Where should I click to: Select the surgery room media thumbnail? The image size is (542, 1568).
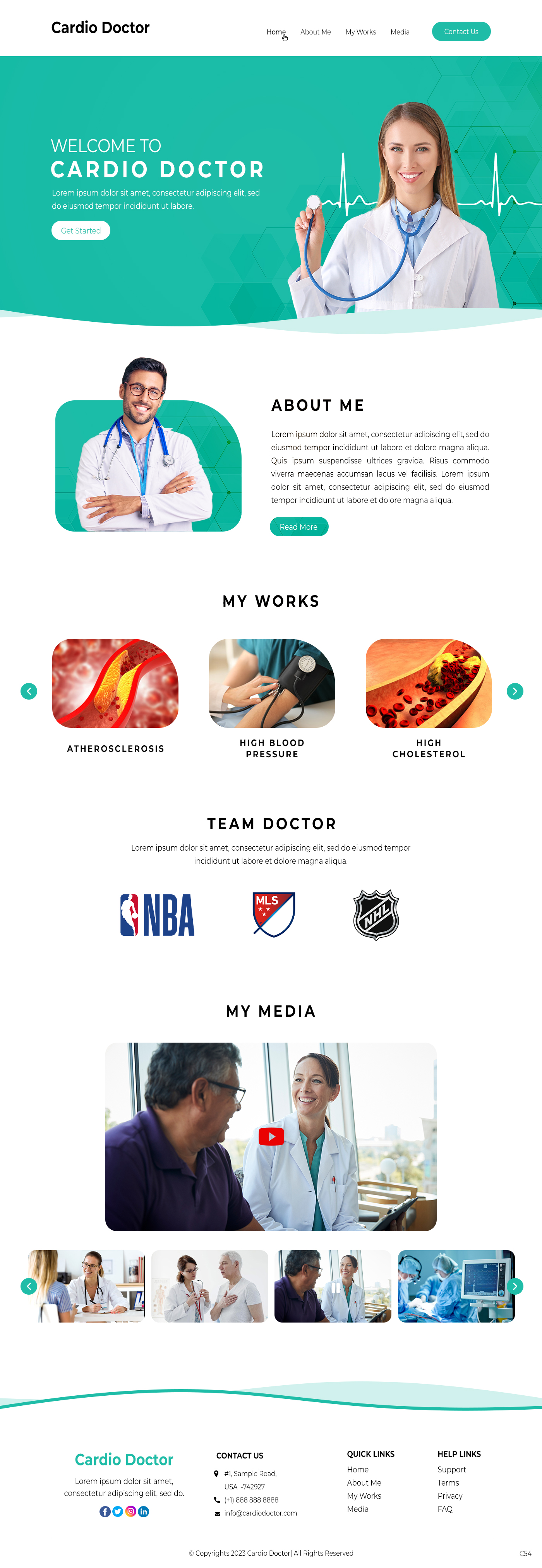[456, 1285]
